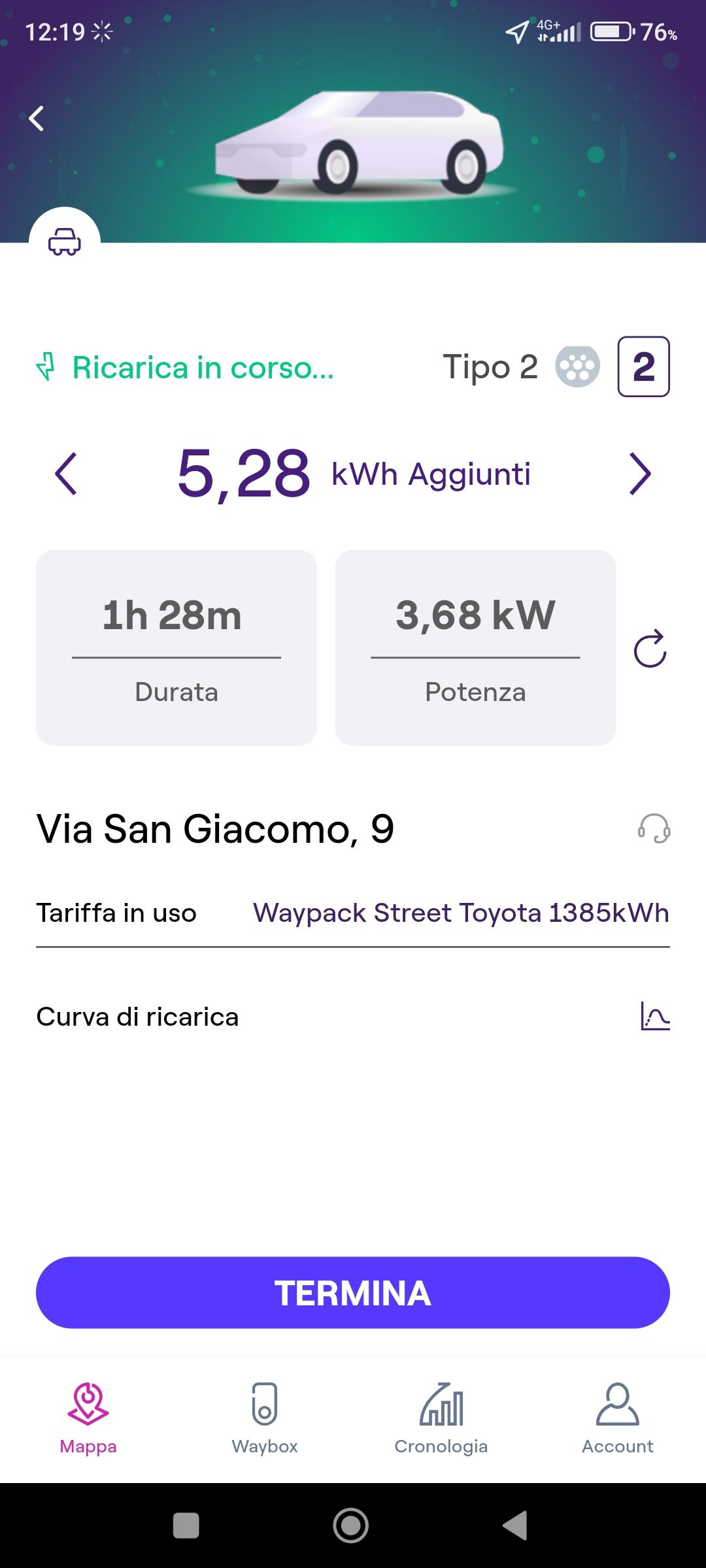The image size is (706, 1568).
Task: Open the vehicle icon button
Action: click(x=65, y=242)
